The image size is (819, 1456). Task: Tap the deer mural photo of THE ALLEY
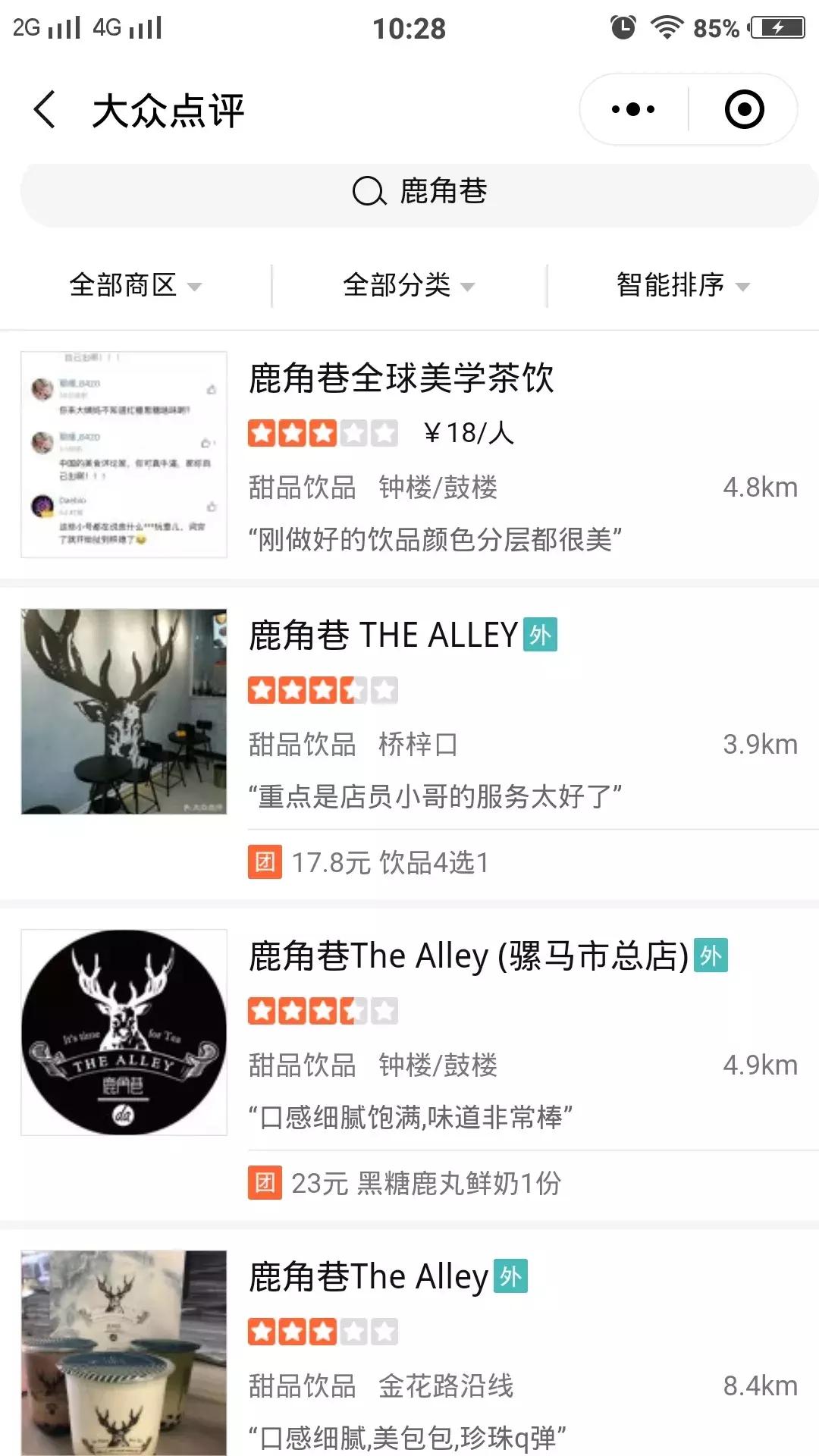pyautogui.click(x=124, y=709)
